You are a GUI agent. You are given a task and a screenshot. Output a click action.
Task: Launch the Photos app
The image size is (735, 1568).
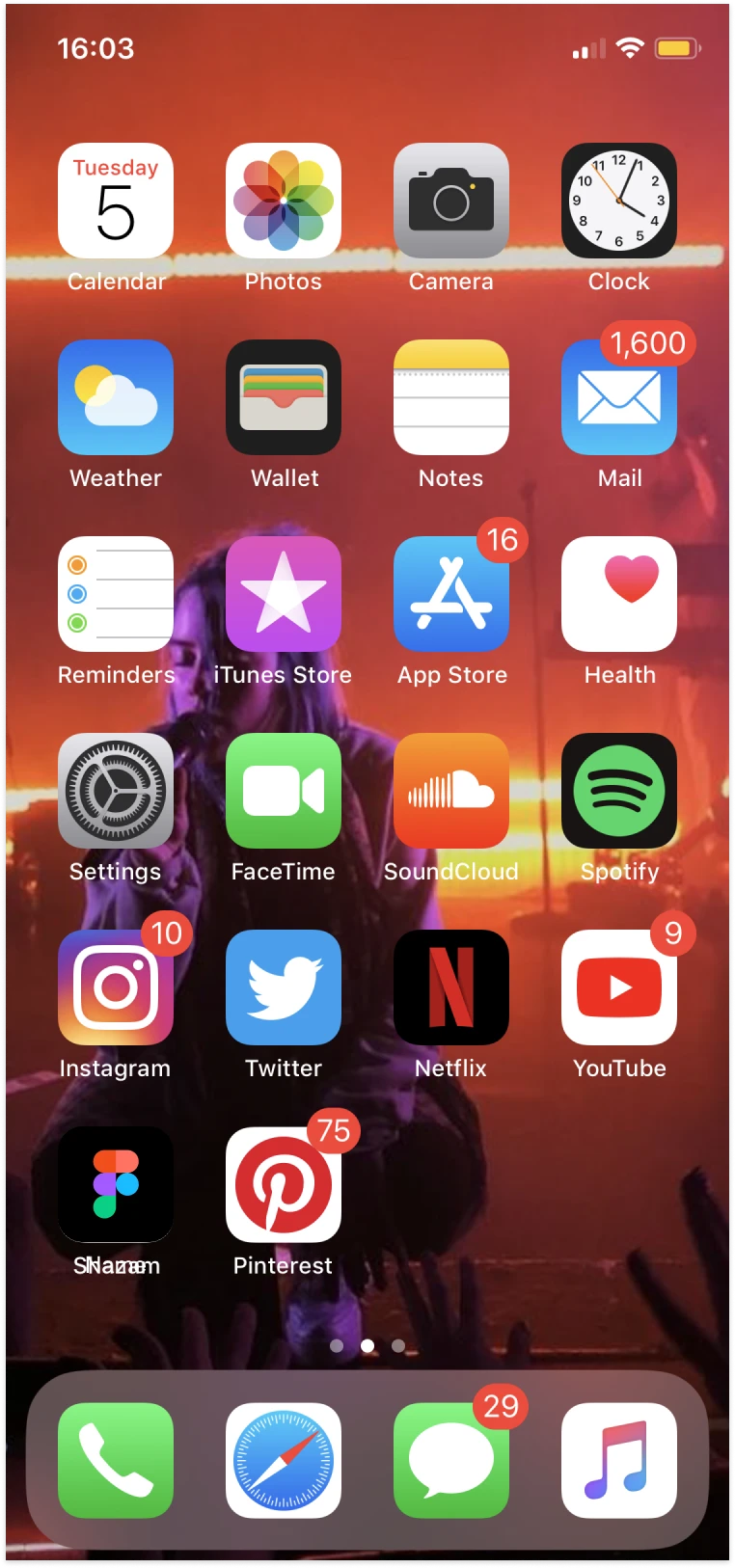point(284,202)
